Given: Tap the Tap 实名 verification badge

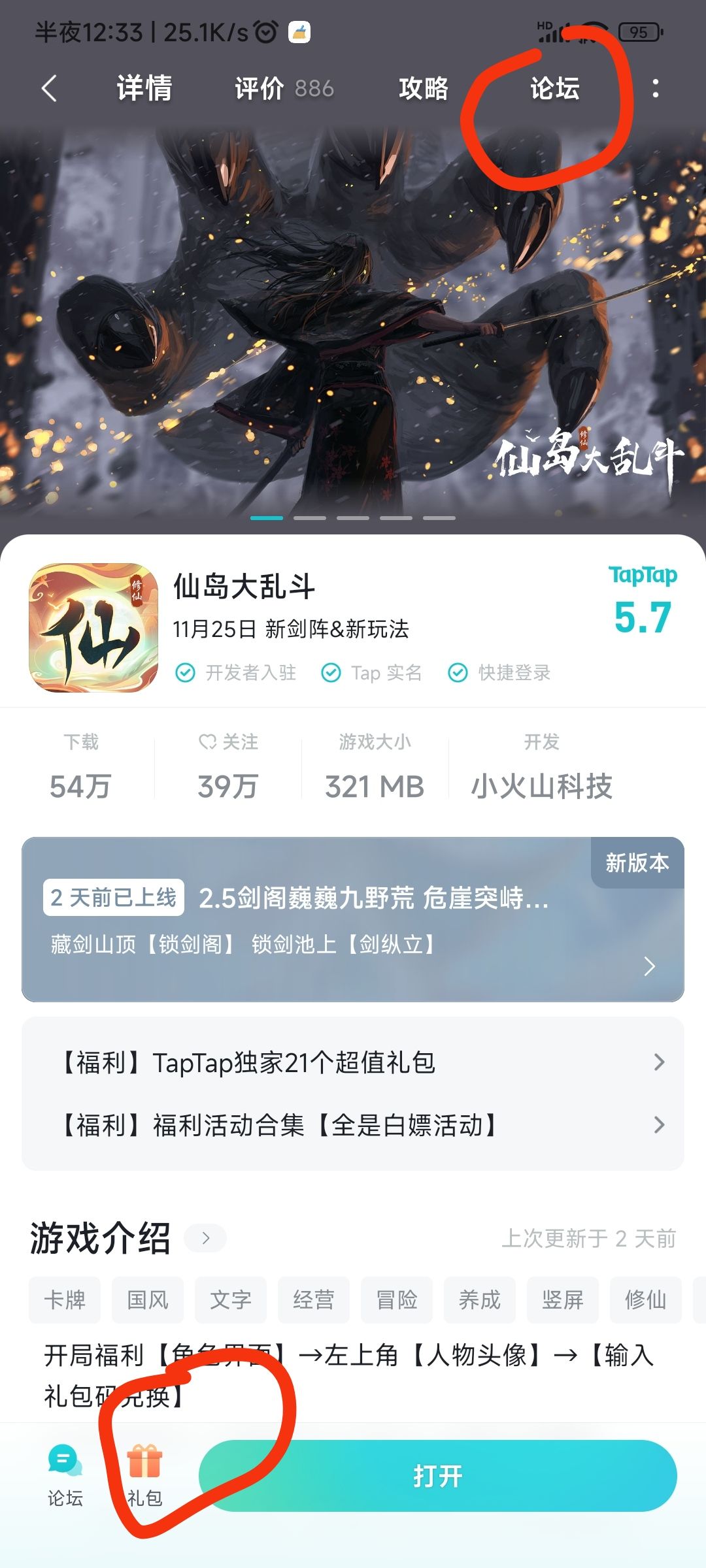Looking at the screenshot, I should pos(373,672).
